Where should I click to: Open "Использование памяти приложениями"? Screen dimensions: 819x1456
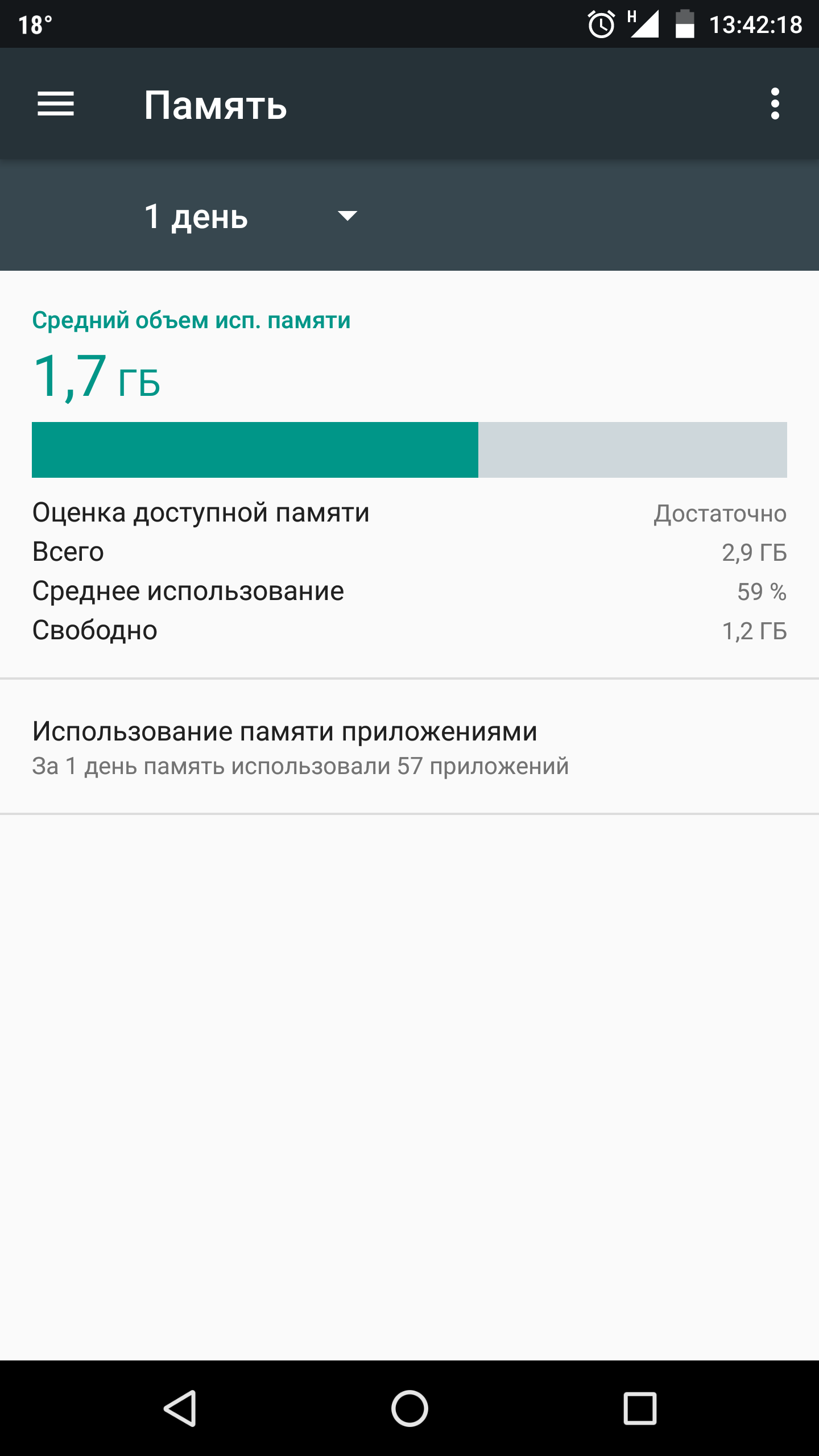pyautogui.click(x=409, y=746)
